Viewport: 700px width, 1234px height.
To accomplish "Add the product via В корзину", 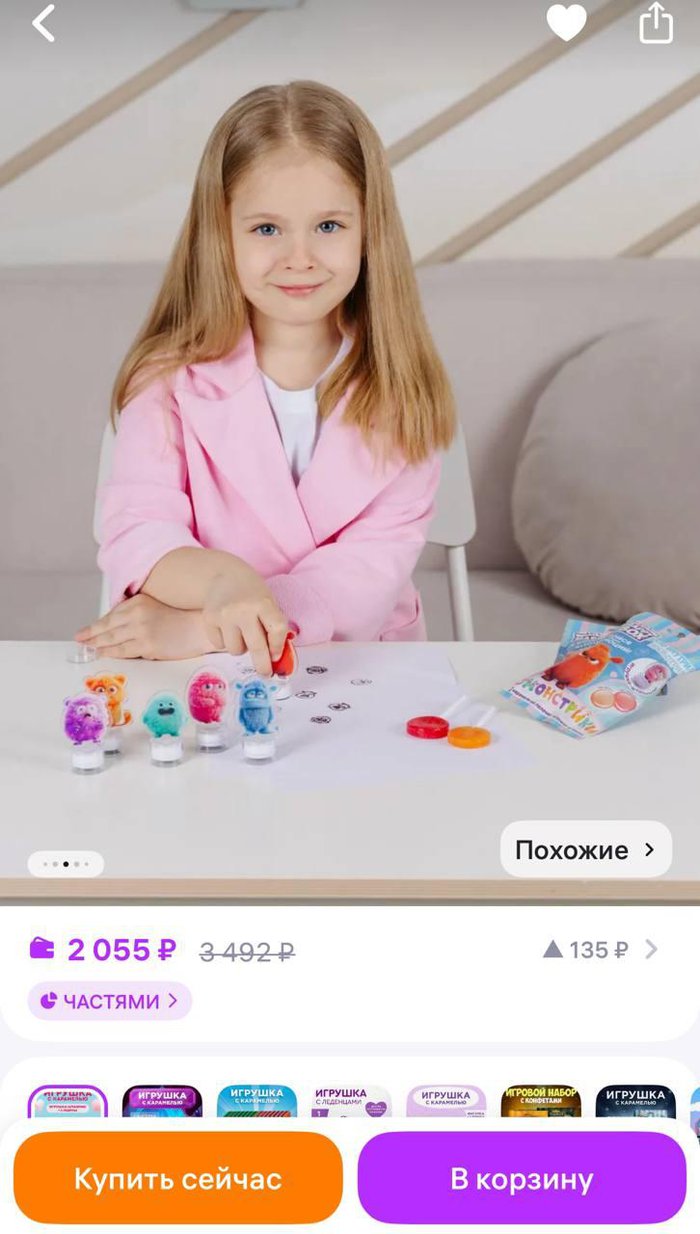I will pyautogui.click(x=522, y=1178).
